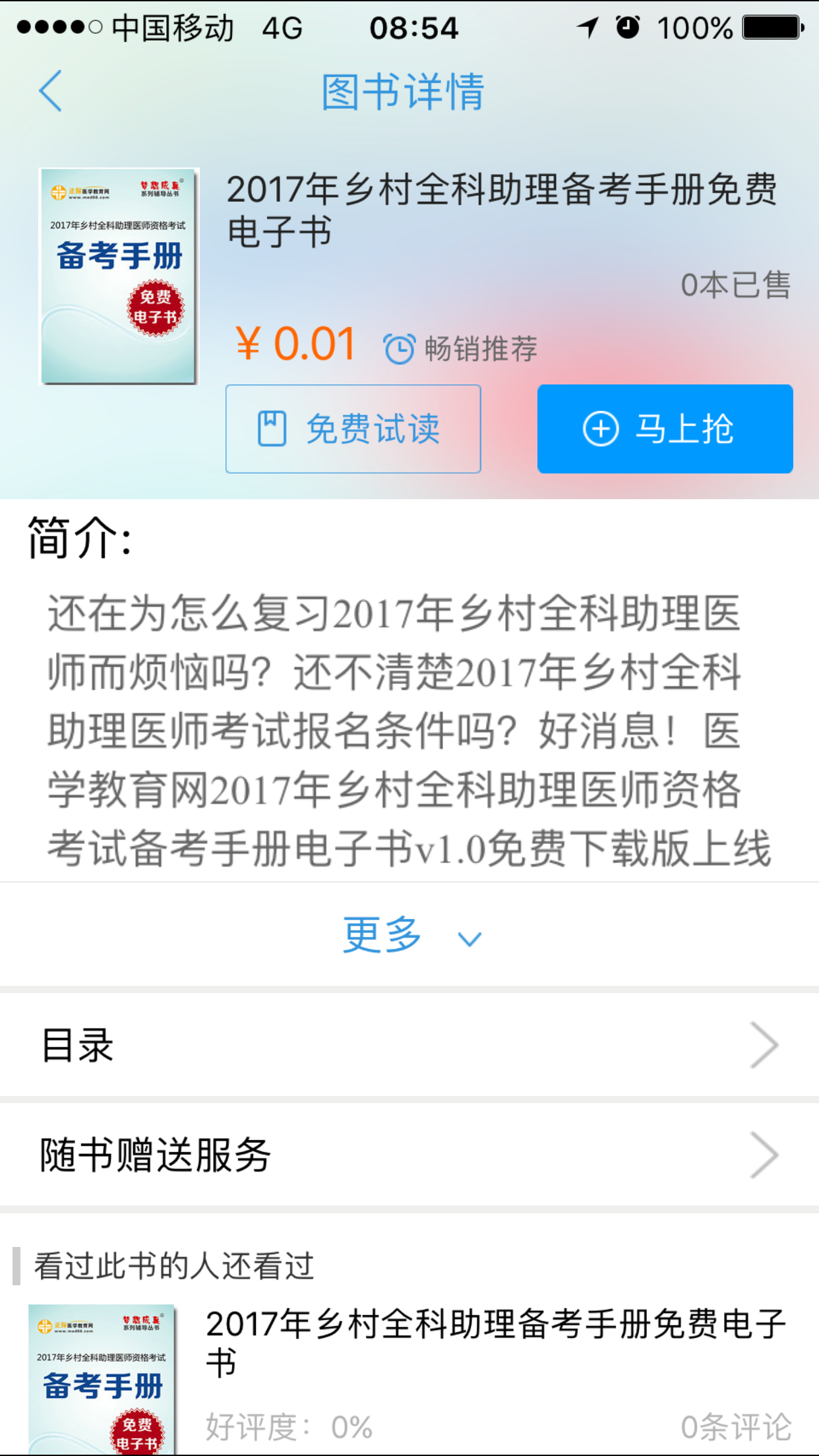Click the 马上抢 purchase button
Image resolution: width=819 pixels, height=1456 pixels.
(x=665, y=429)
